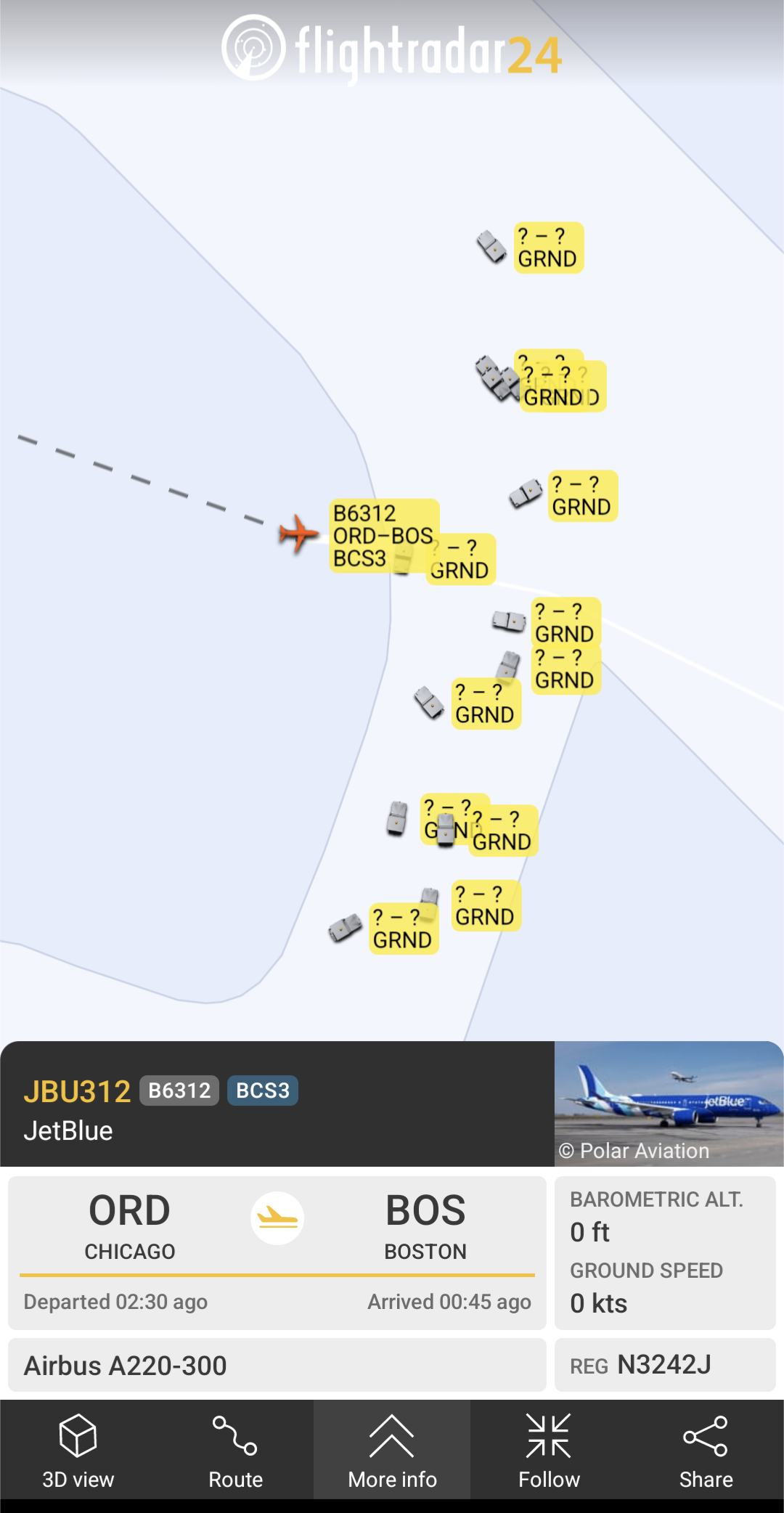
Task: Open the JetBlue aircraft photo
Action: (669, 1104)
